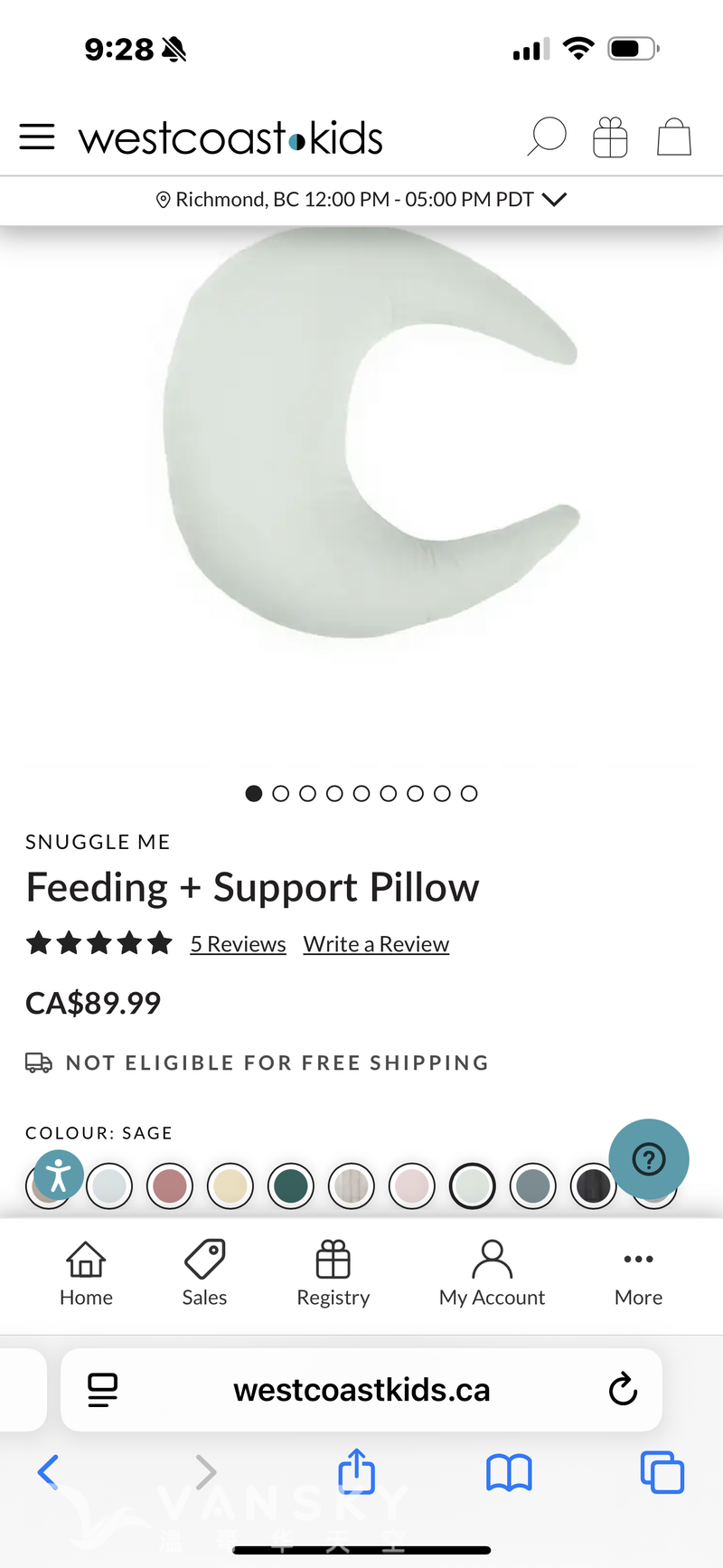The width and height of the screenshot is (723, 1568).
Task: Show the More menu tab
Action: pos(638,1273)
